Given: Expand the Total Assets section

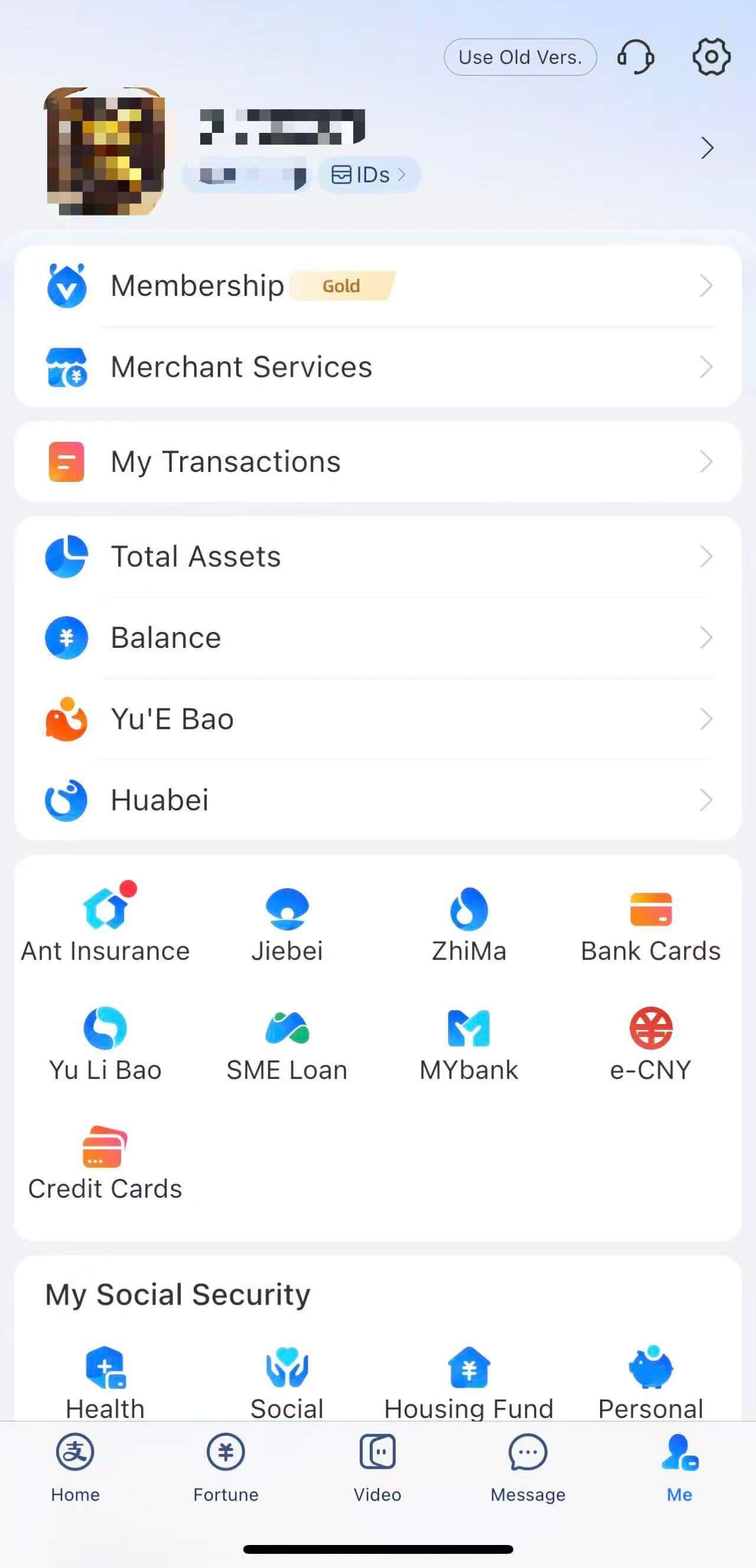Looking at the screenshot, I should [377, 556].
